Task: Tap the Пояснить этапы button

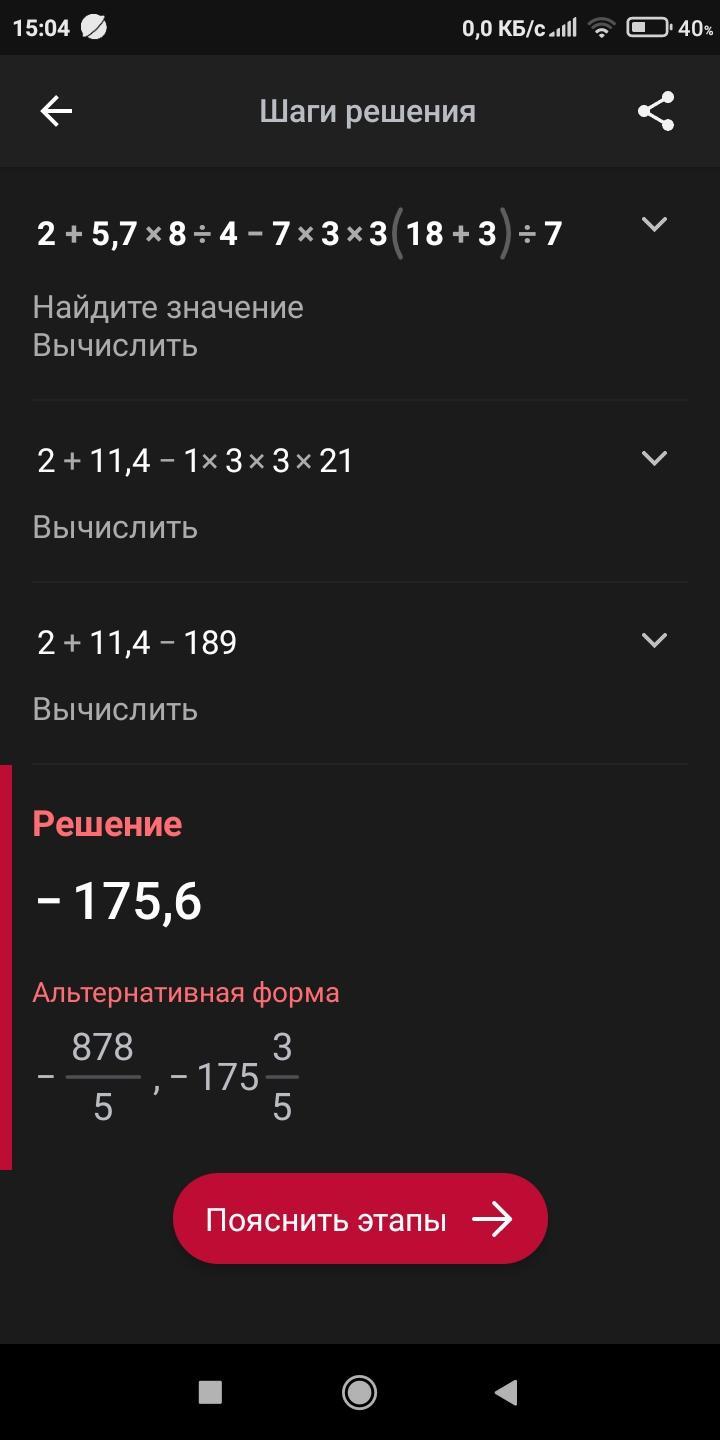Action: click(x=360, y=1219)
